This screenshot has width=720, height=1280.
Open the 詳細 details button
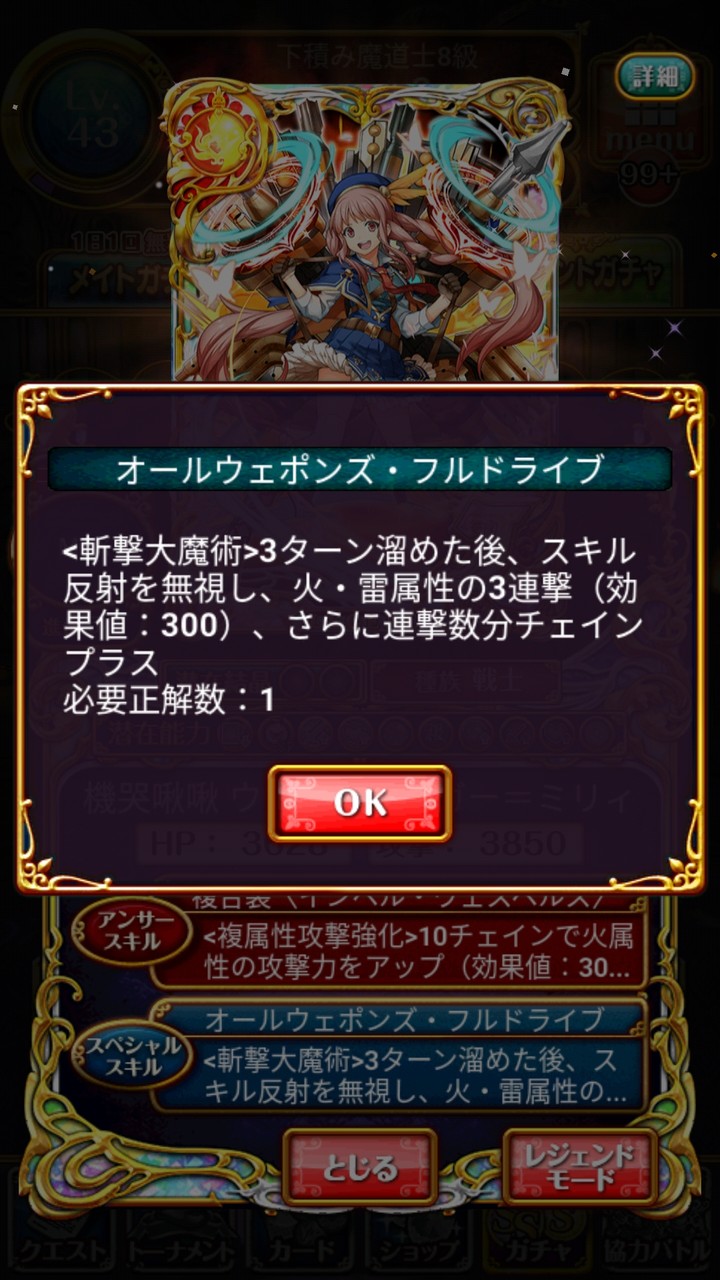655,75
